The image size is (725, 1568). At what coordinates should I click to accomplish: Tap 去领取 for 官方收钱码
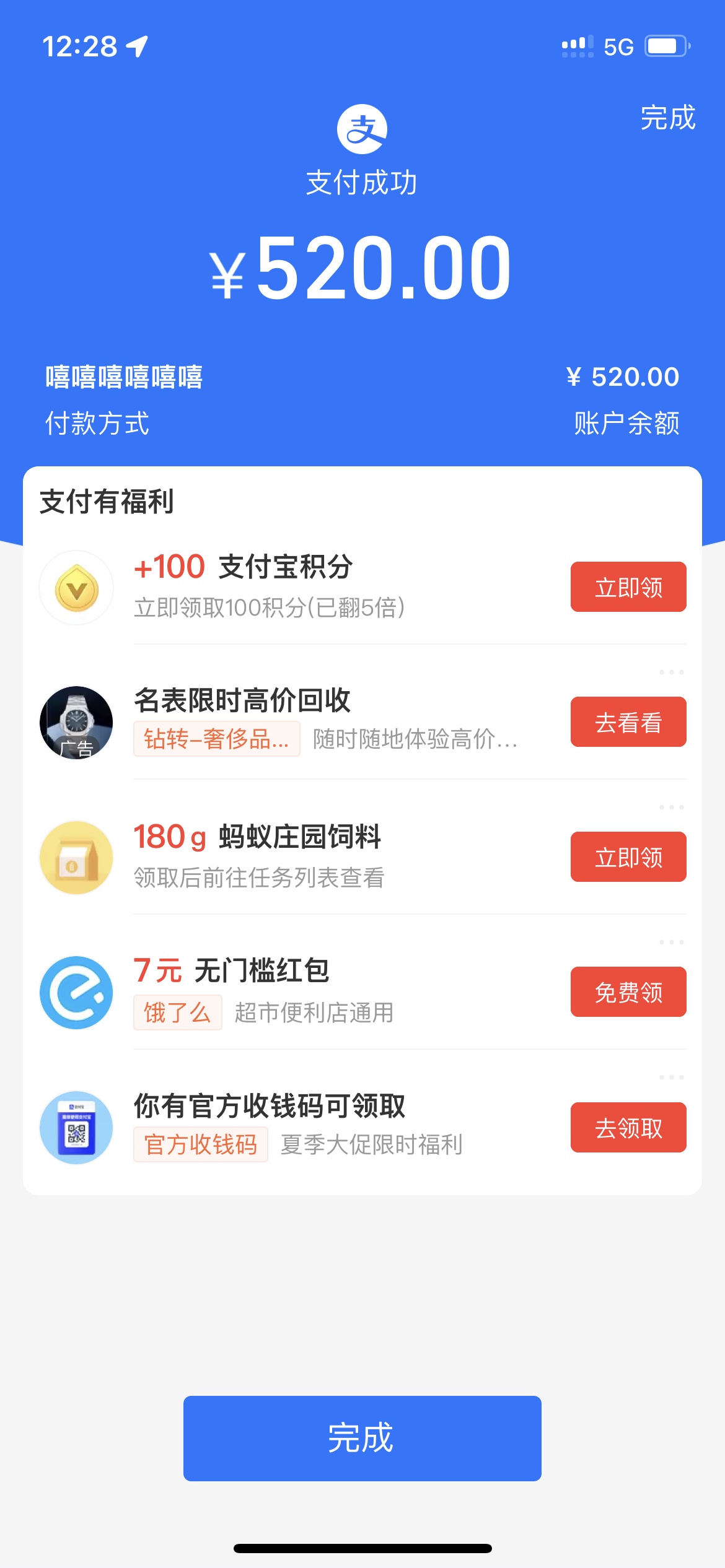(x=628, y=1128)
